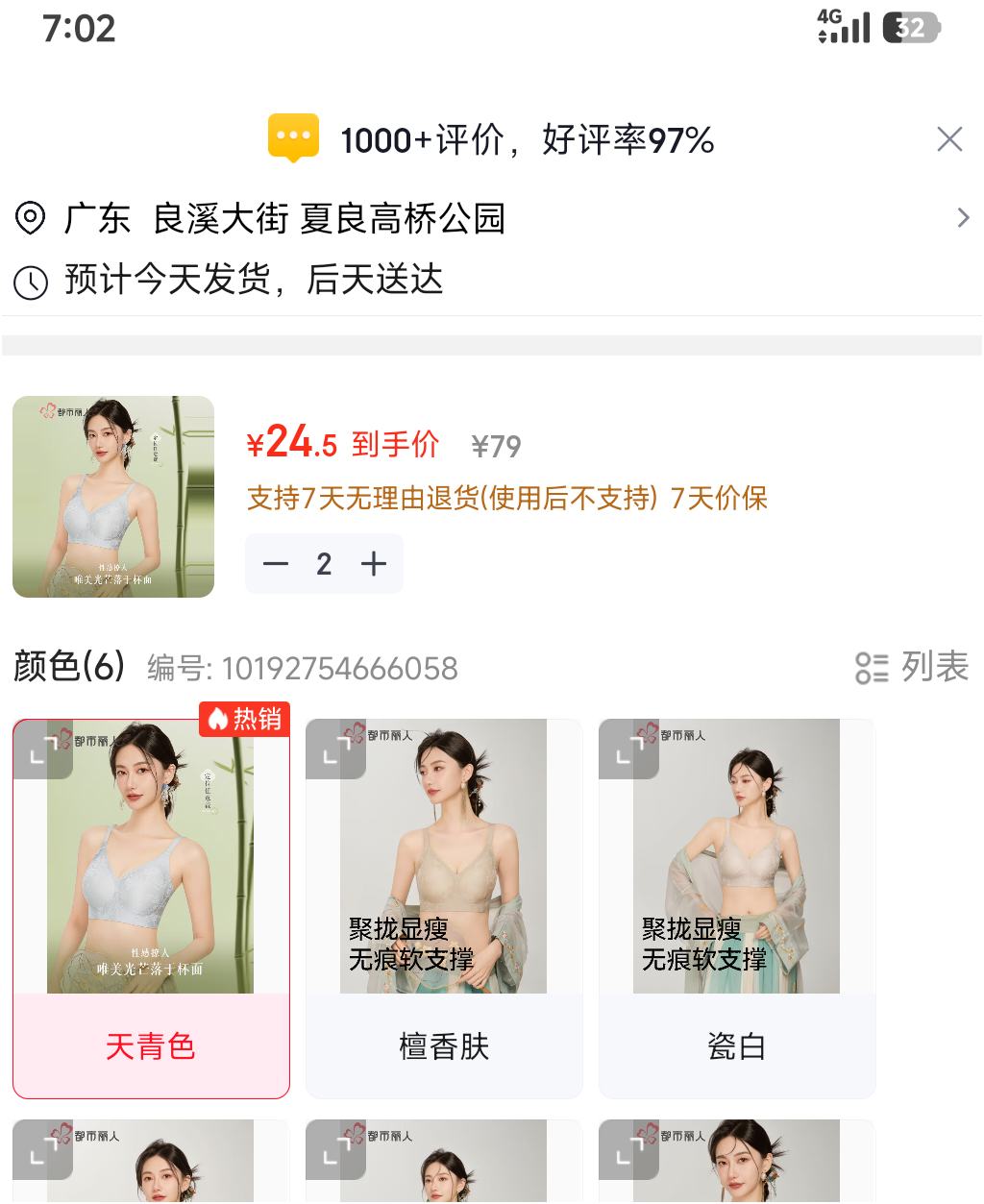Screen dimensions: 984x1204
Task: Select the 檀香肤 color option
Action: point(444,1046)
